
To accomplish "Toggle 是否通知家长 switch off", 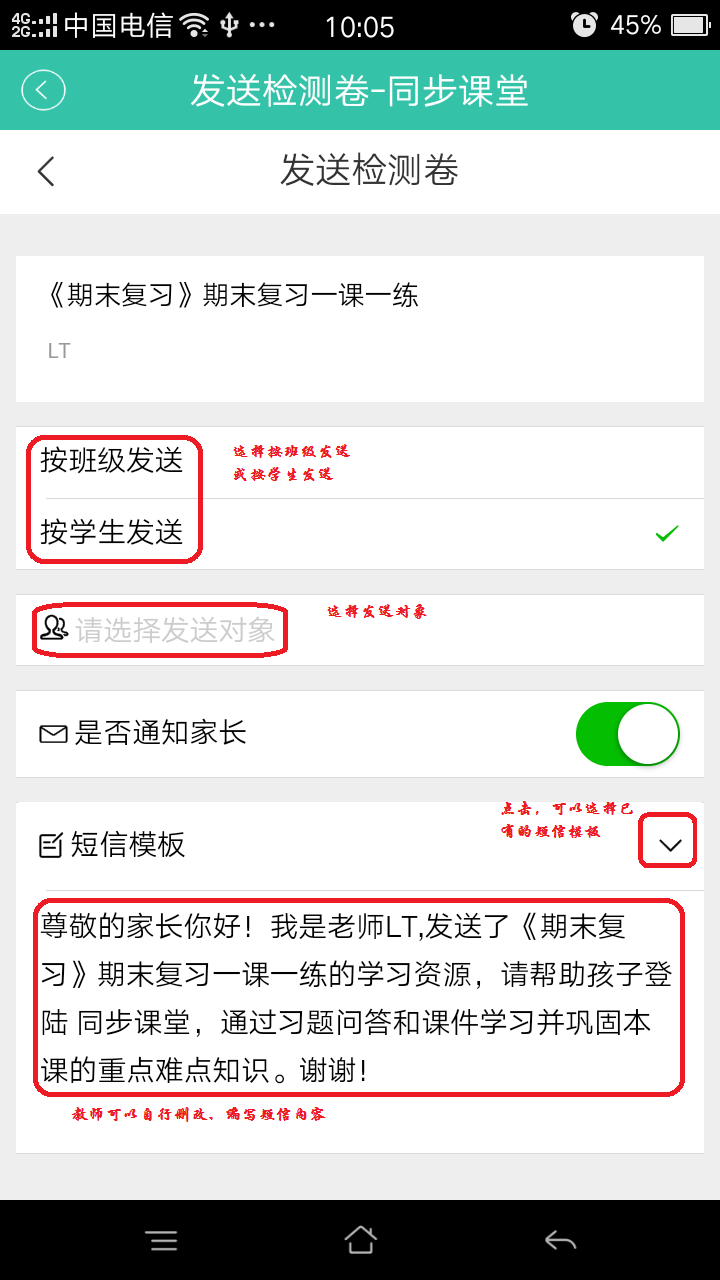I will coord(627,734).
